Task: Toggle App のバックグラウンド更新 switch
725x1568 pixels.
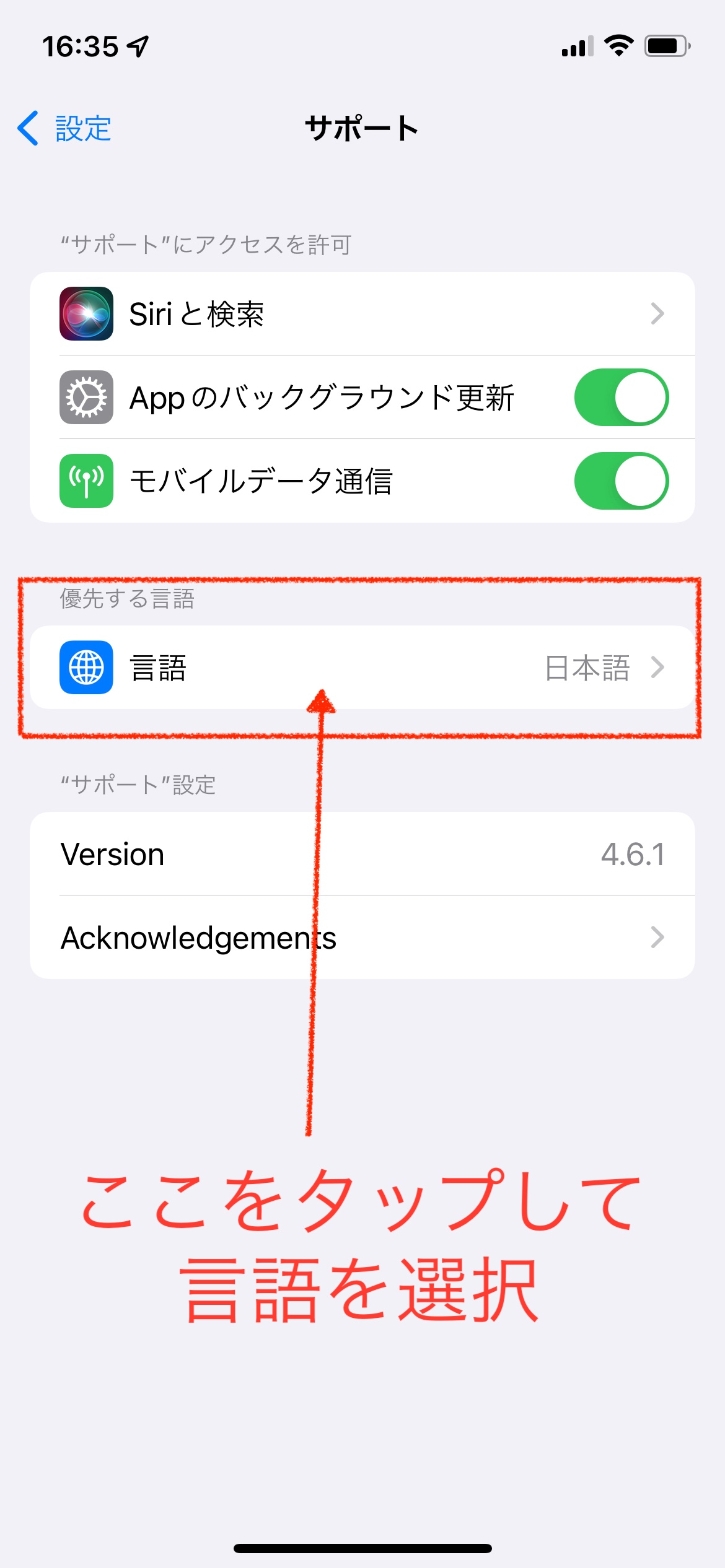Action: [621, 398]
